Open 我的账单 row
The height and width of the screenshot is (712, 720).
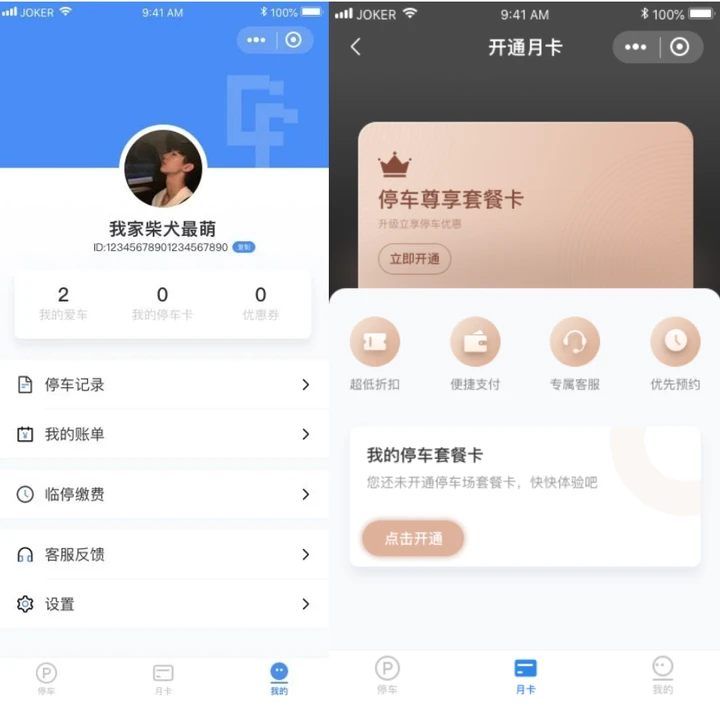coord(163,434)
